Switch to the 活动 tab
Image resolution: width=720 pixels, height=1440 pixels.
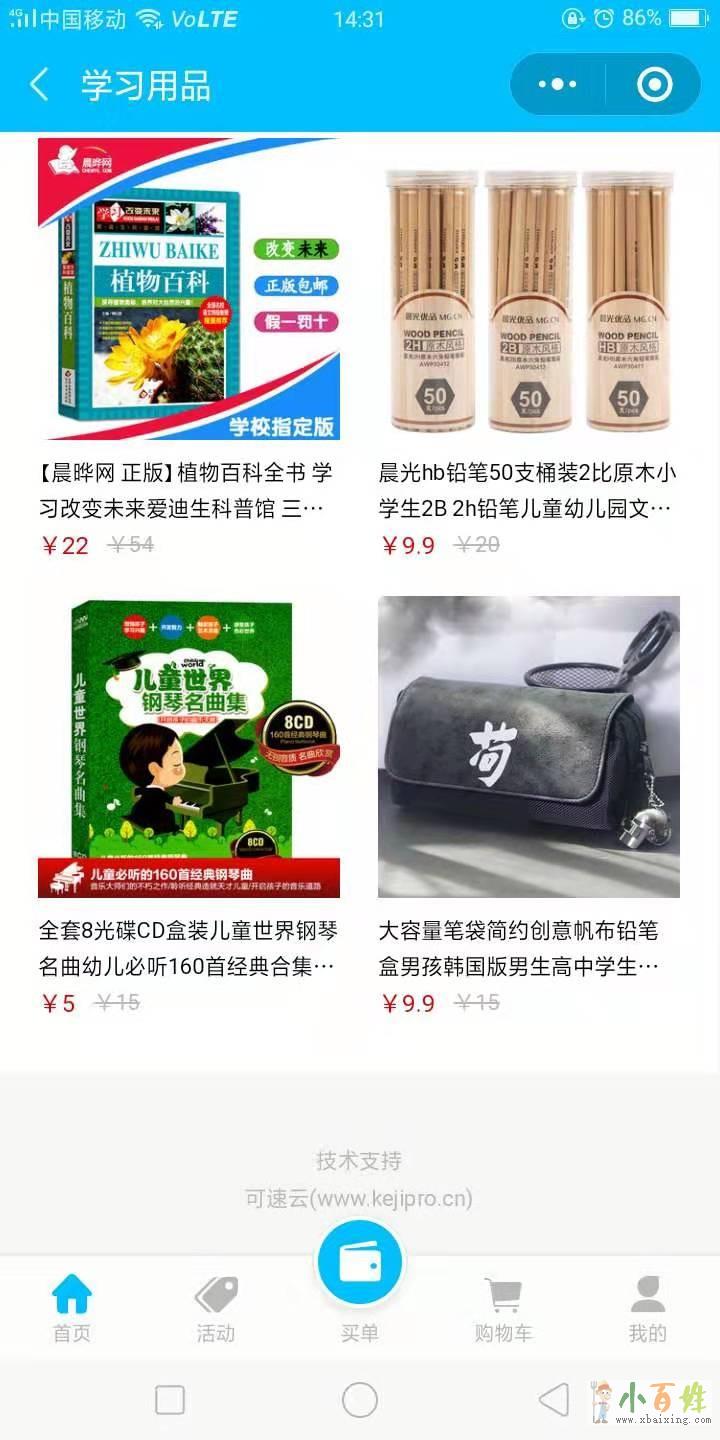point(215,1307)
